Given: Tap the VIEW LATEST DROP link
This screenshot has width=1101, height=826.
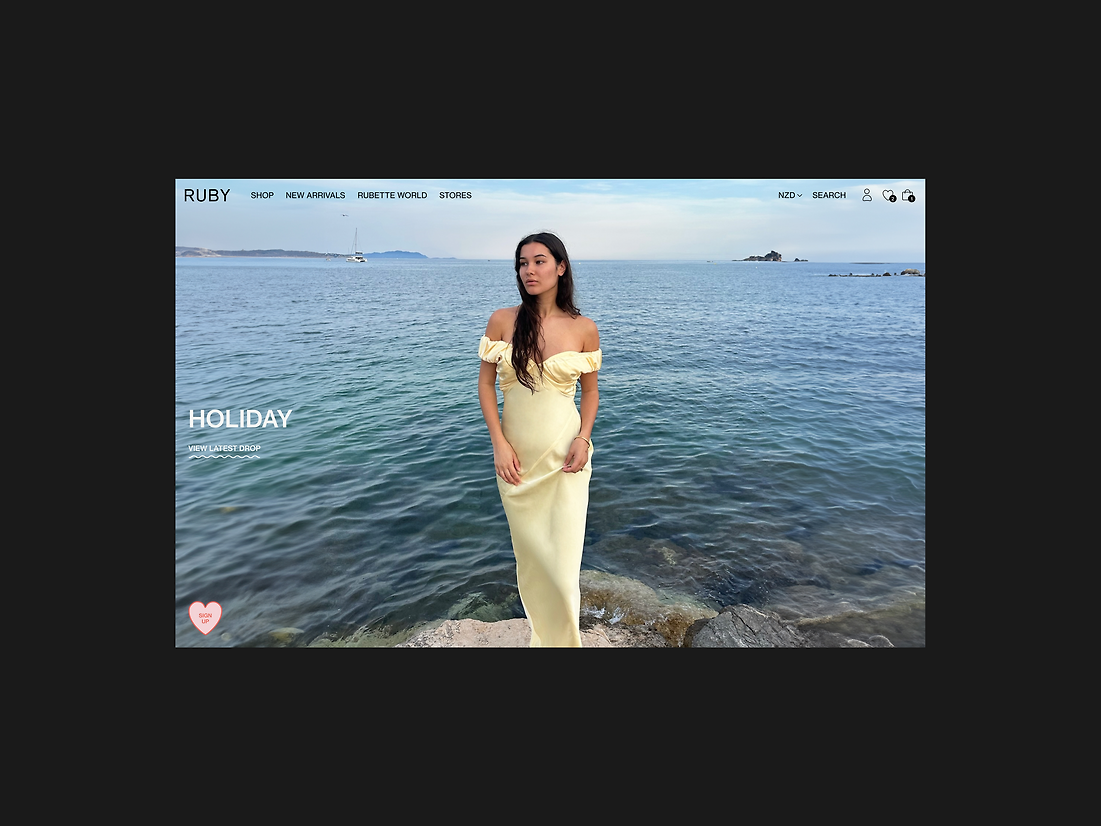Looking at the screenshot, I should (x=224, y=449).
